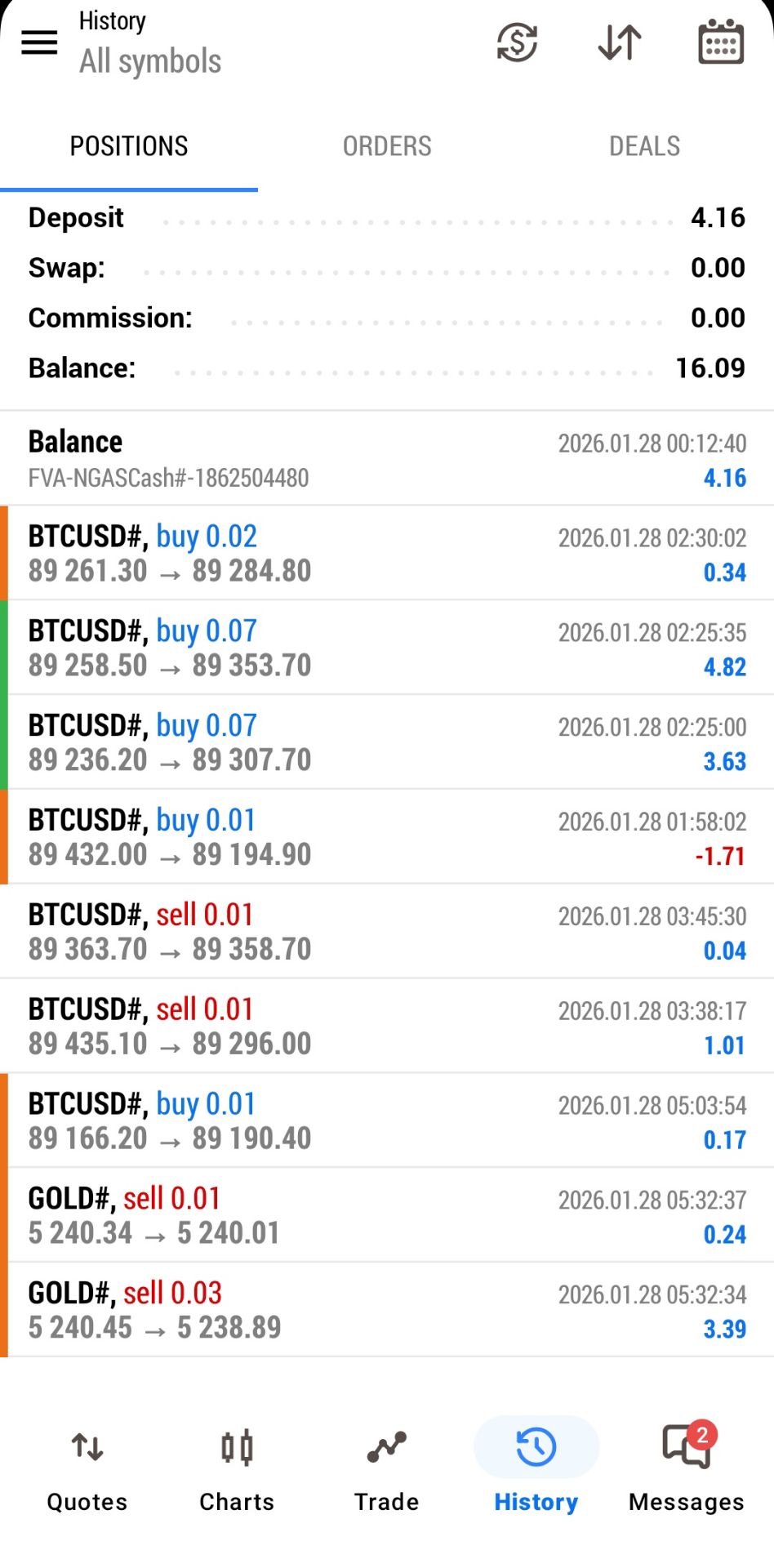The image size is (774, 1568).
Task: Open the GOLD sell 0.03 position
Action: tap(387, 1312)
